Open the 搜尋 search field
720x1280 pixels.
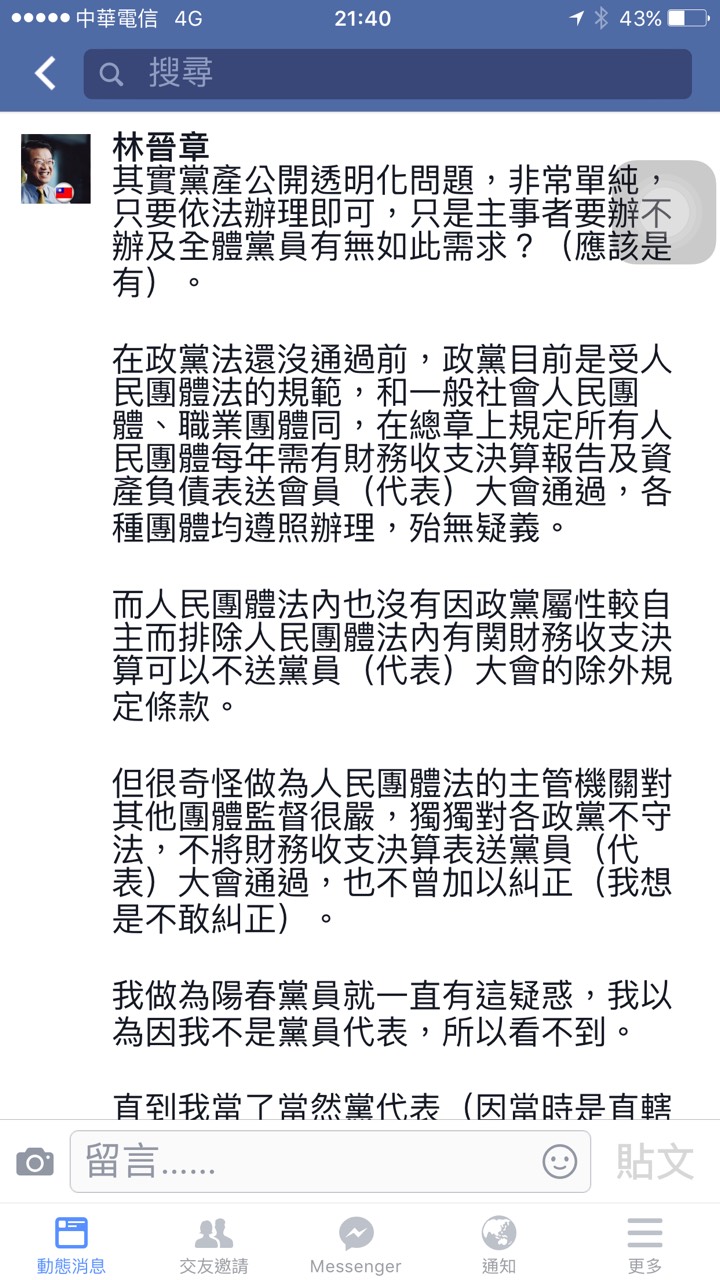[x=387, y=74]
